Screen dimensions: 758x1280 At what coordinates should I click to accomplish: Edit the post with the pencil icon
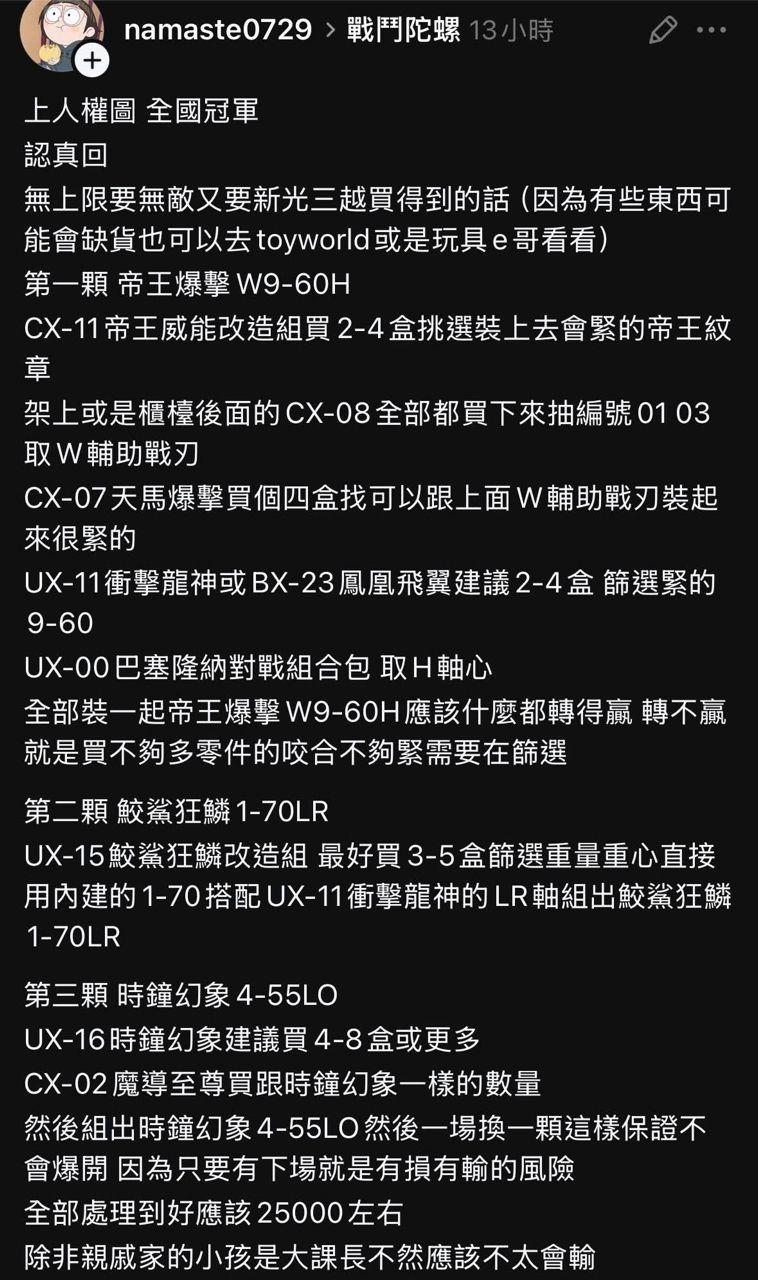tap(662, 30)
